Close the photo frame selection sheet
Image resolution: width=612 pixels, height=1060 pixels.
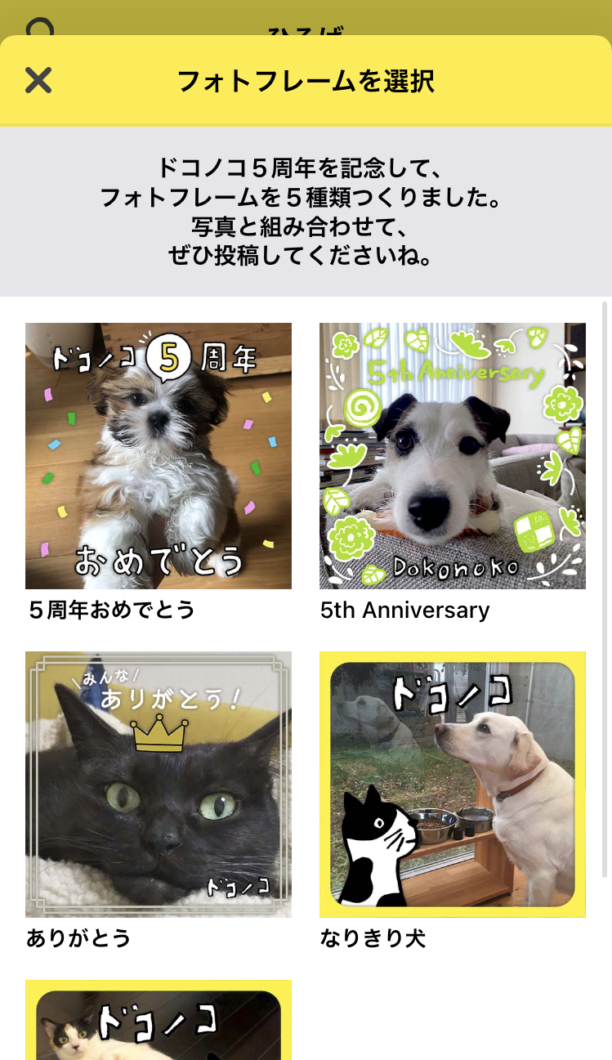[x=38, y=81]
